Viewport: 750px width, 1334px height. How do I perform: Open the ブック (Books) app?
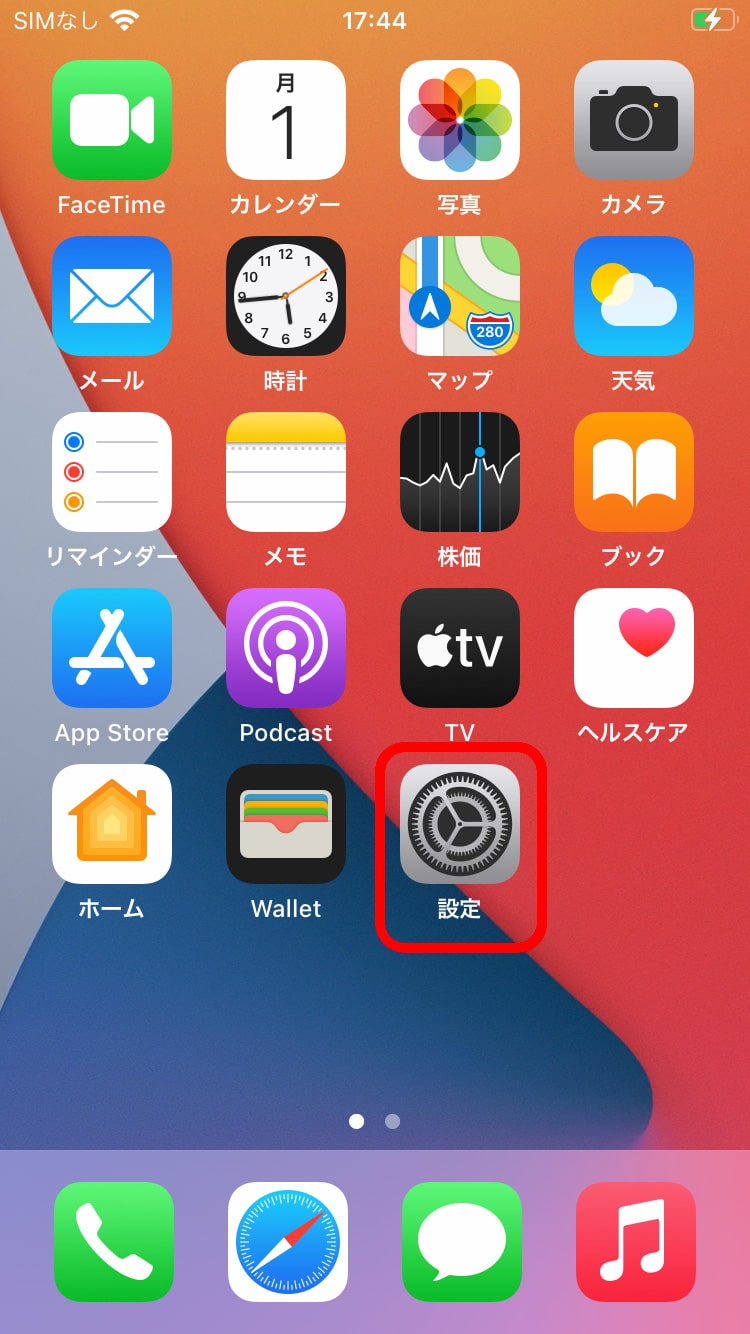click(x=634, y=472)
